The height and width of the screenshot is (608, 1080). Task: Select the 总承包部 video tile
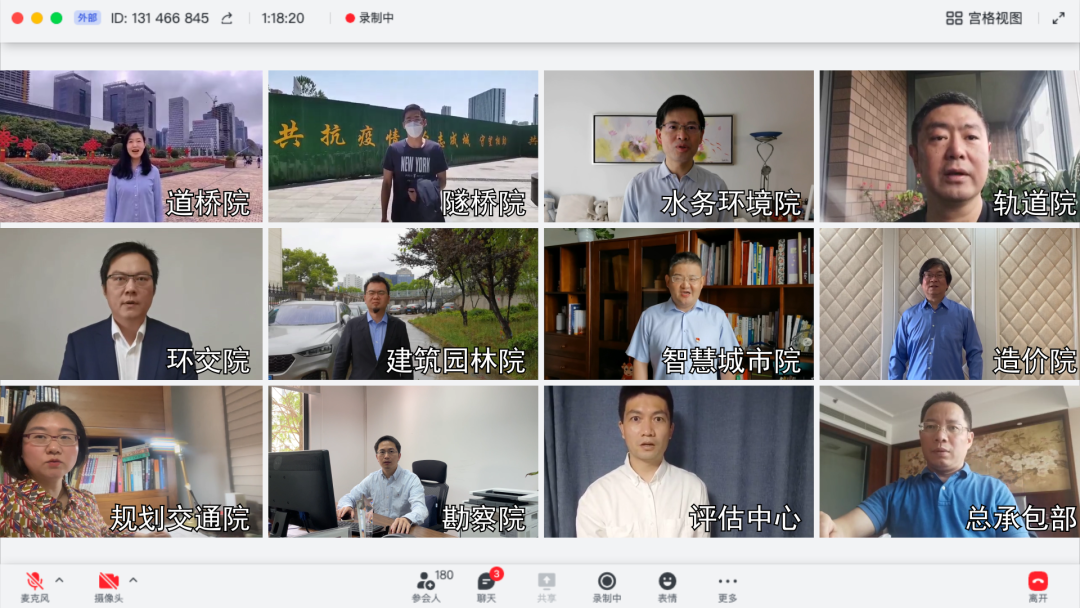pyautogui.click(x=949, y=462)
